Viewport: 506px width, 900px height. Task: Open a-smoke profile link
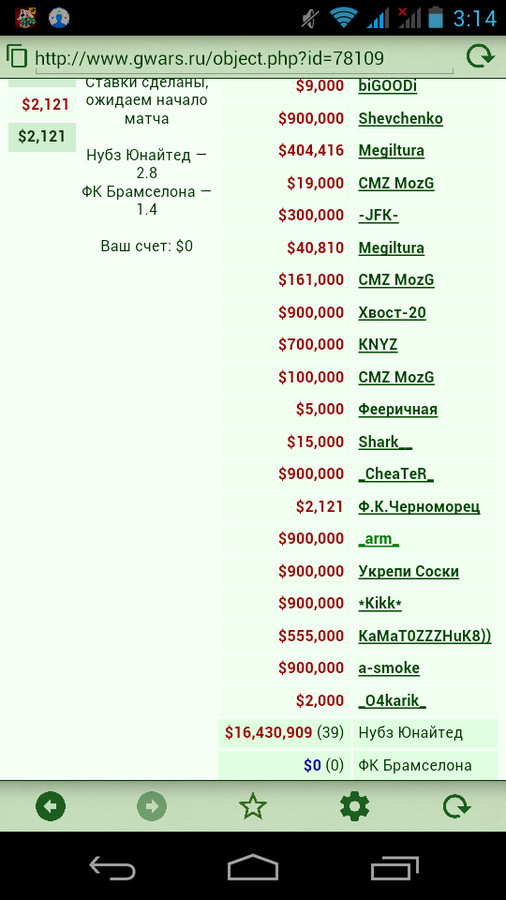[x=389, y=668]
